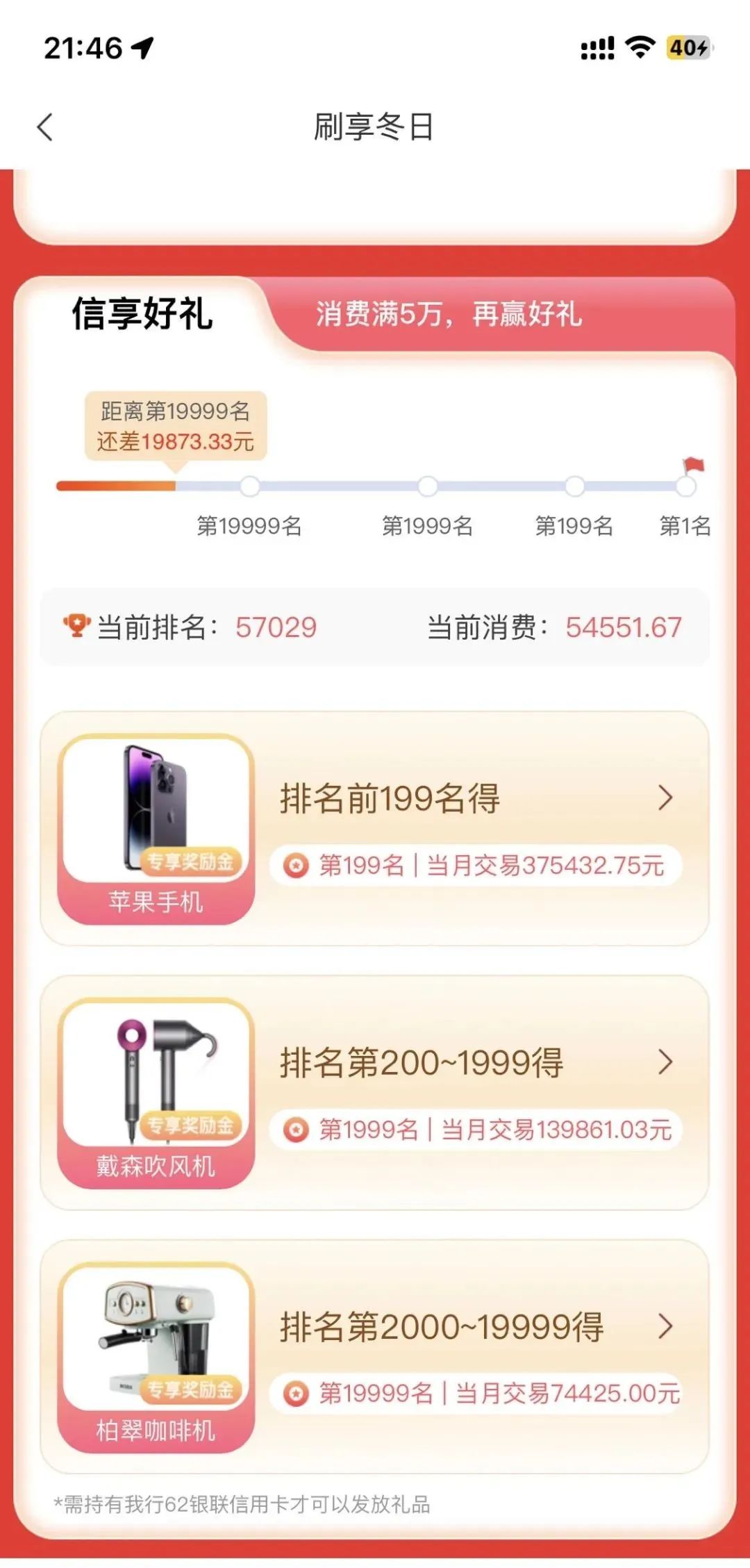The image size is (750, 1568).
Task: View the 柏翠咖啡机 prize tile
Action: coord(156,1356)
